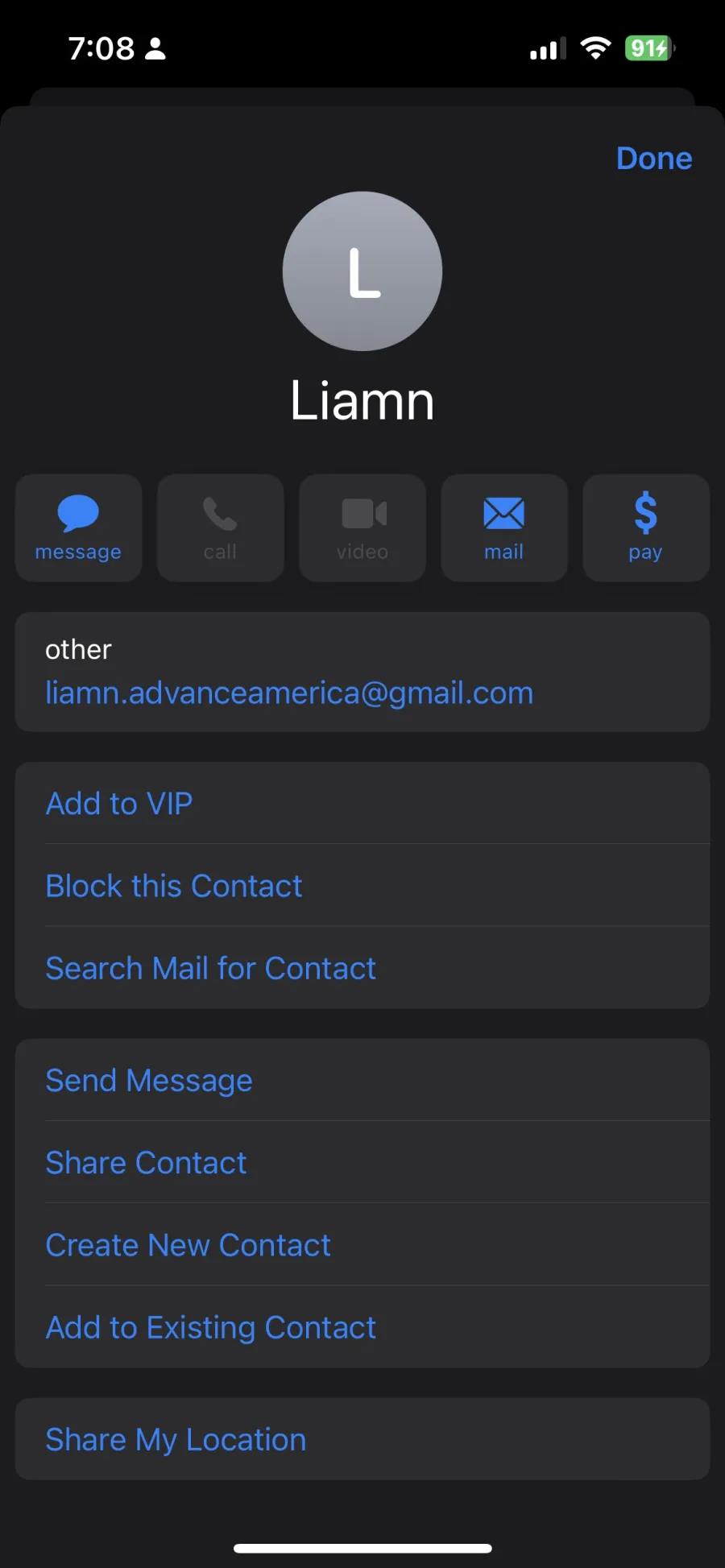725x1568 pixels.
Task: Send mail to Liamn with the mail button
Action: (x=504, y=527)
